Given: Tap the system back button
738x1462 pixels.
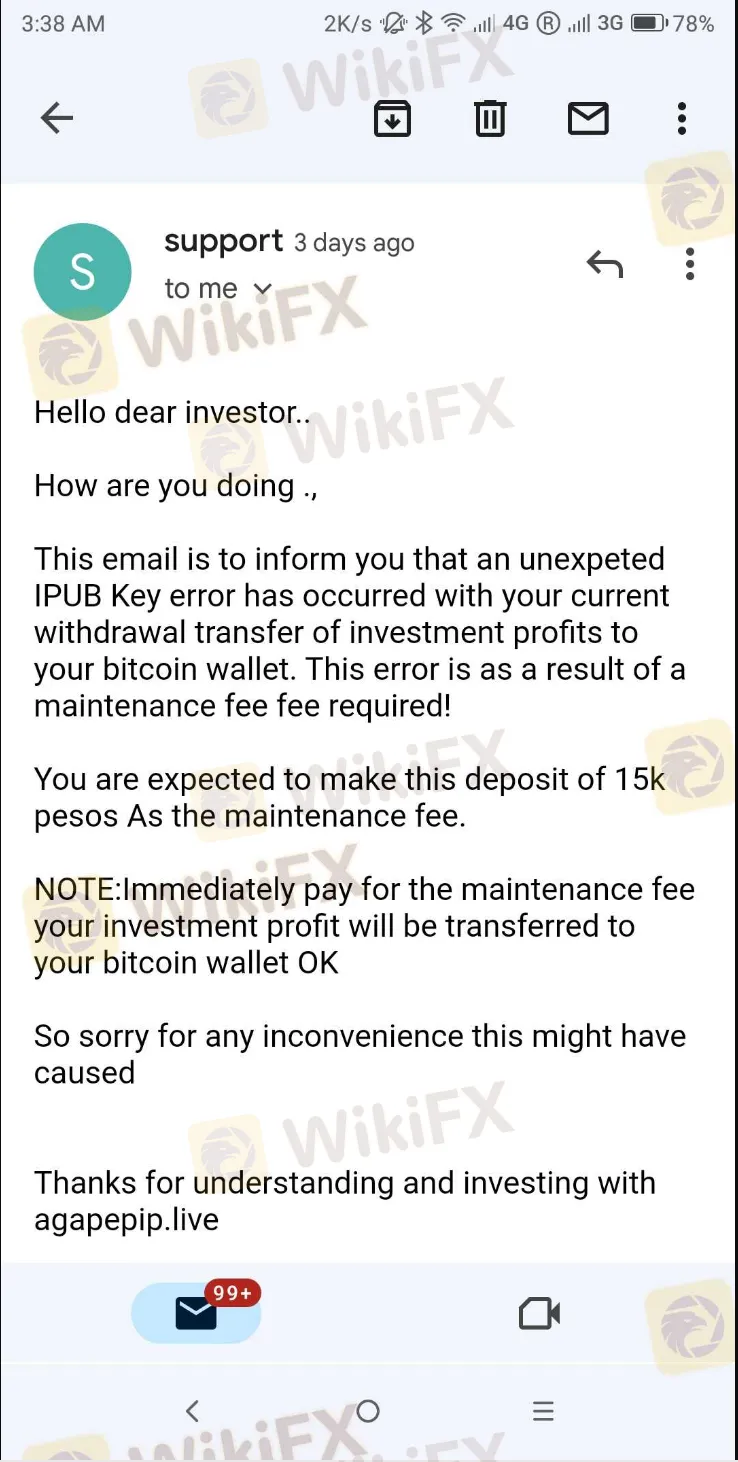Looking at the screenshot, I should pos(193,1411).
